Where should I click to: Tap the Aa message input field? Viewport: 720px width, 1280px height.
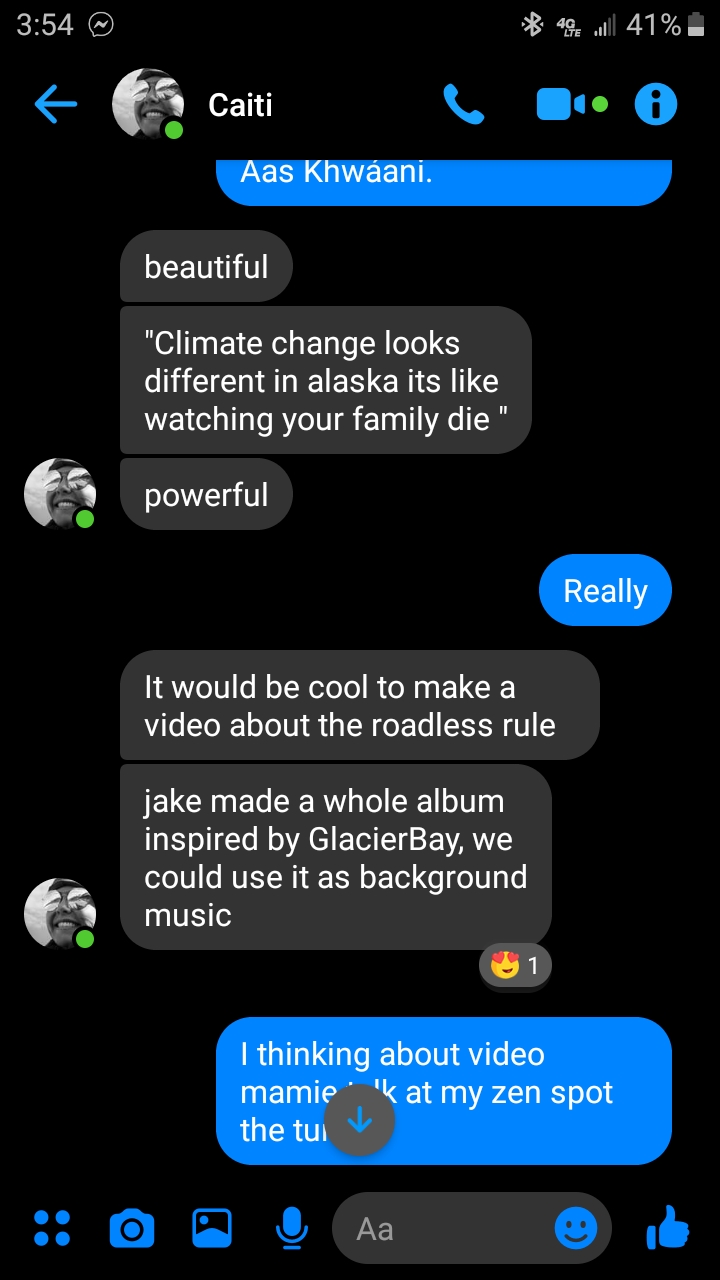coord(440,1228)
